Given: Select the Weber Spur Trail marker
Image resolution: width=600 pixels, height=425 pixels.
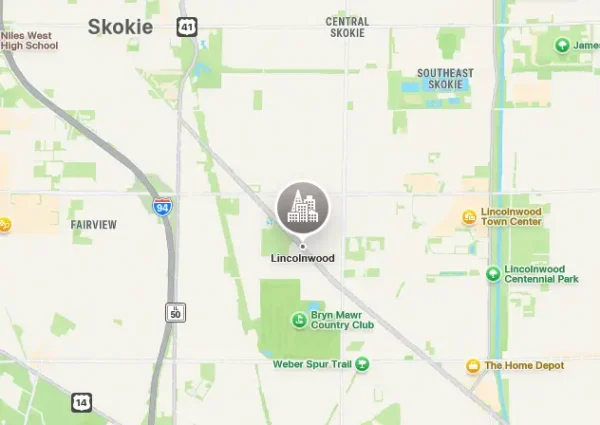Looking at the screenshot, I should coord(362,364).
